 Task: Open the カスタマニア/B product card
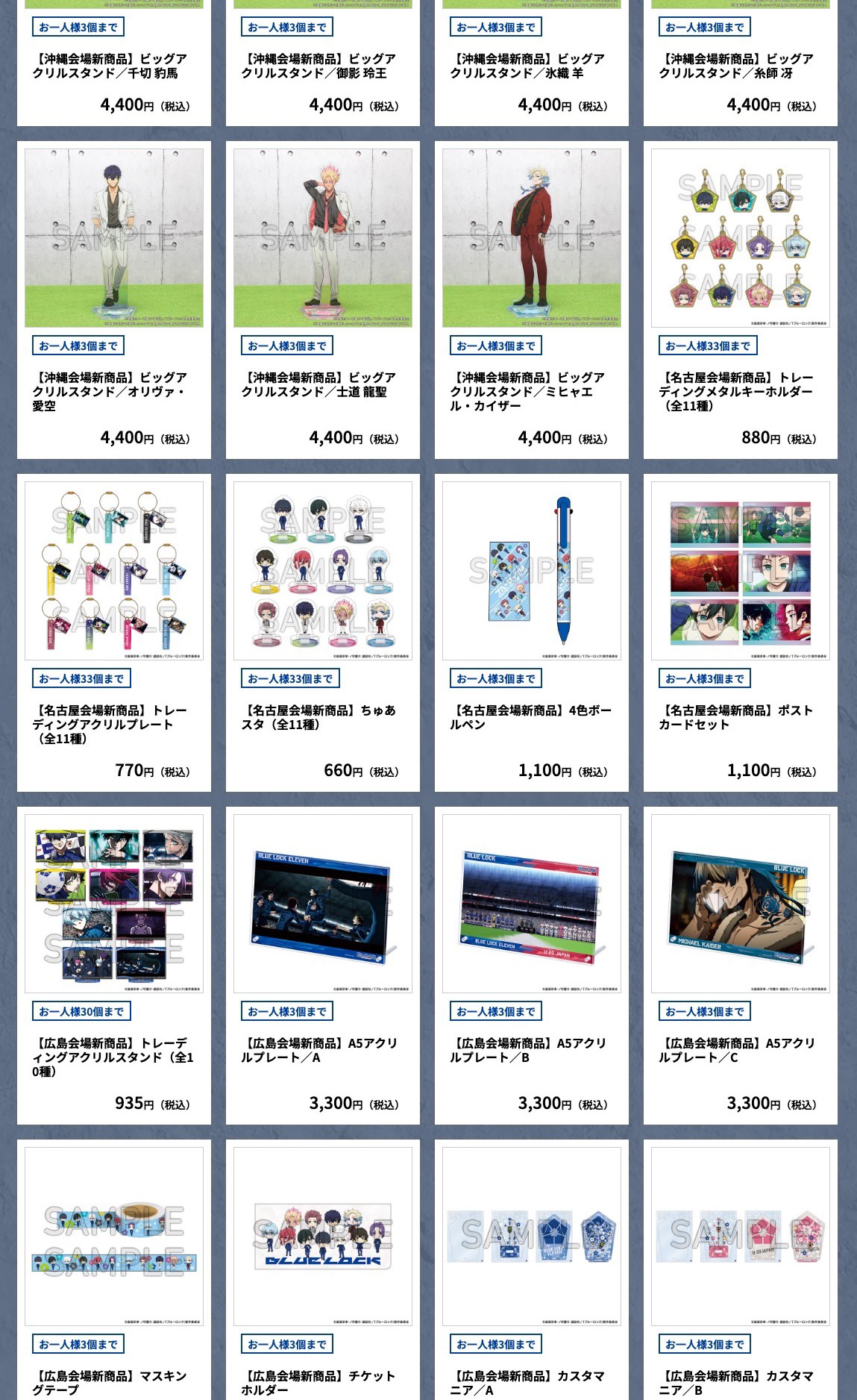pyautogui.click(x=740, y=1237)
